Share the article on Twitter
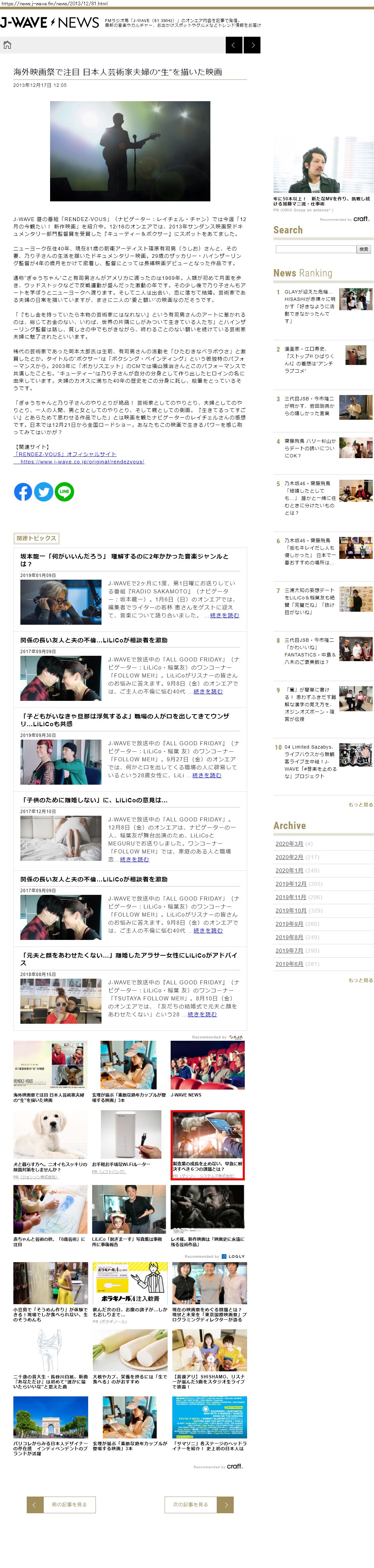The image size is (374, 1568). (44, 492)
